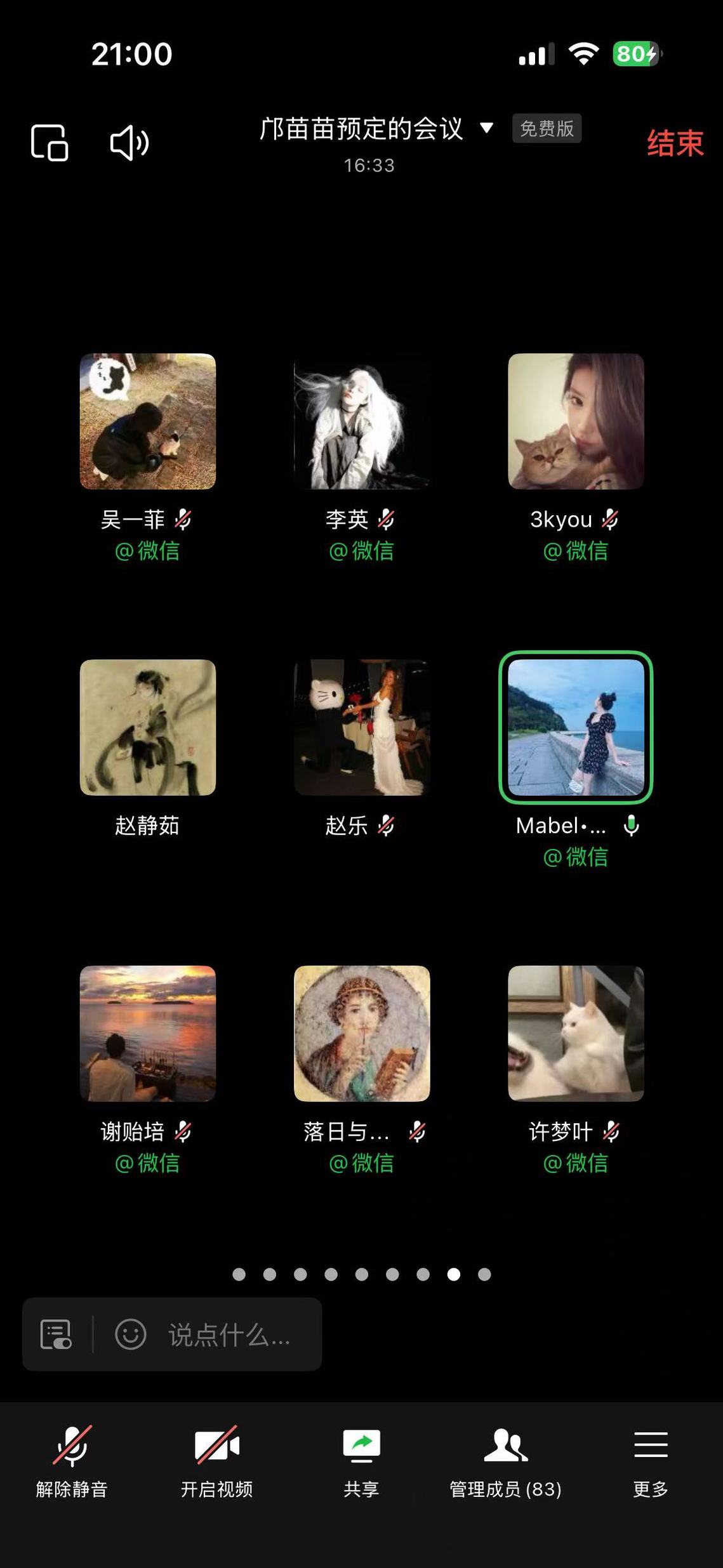
Task: Open 3kyou's participant tile
Action: pyautogui.click(x=576, y=421)
